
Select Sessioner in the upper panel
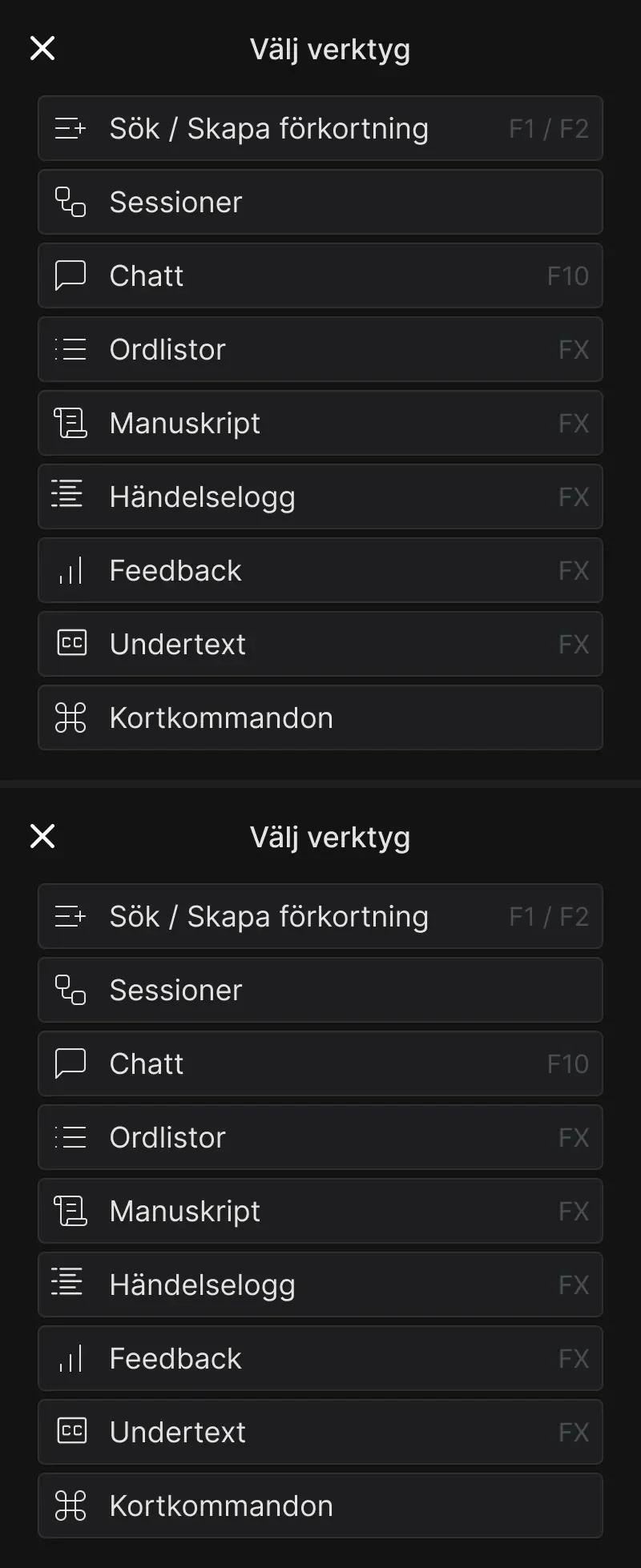[320, 202]
